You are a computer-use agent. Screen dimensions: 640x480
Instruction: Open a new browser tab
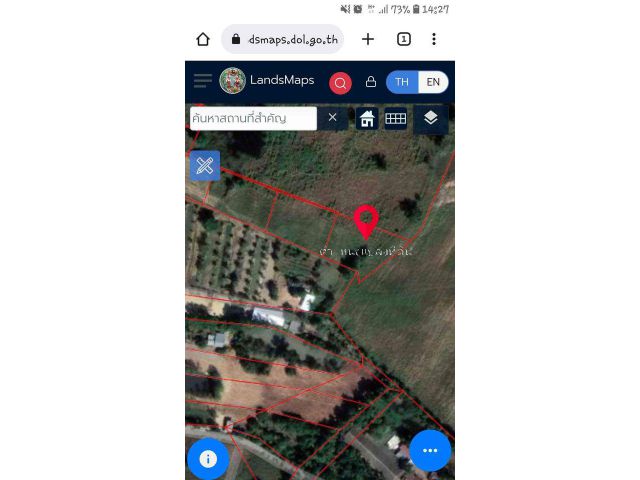pyautogui.click(x=368, y=39)
